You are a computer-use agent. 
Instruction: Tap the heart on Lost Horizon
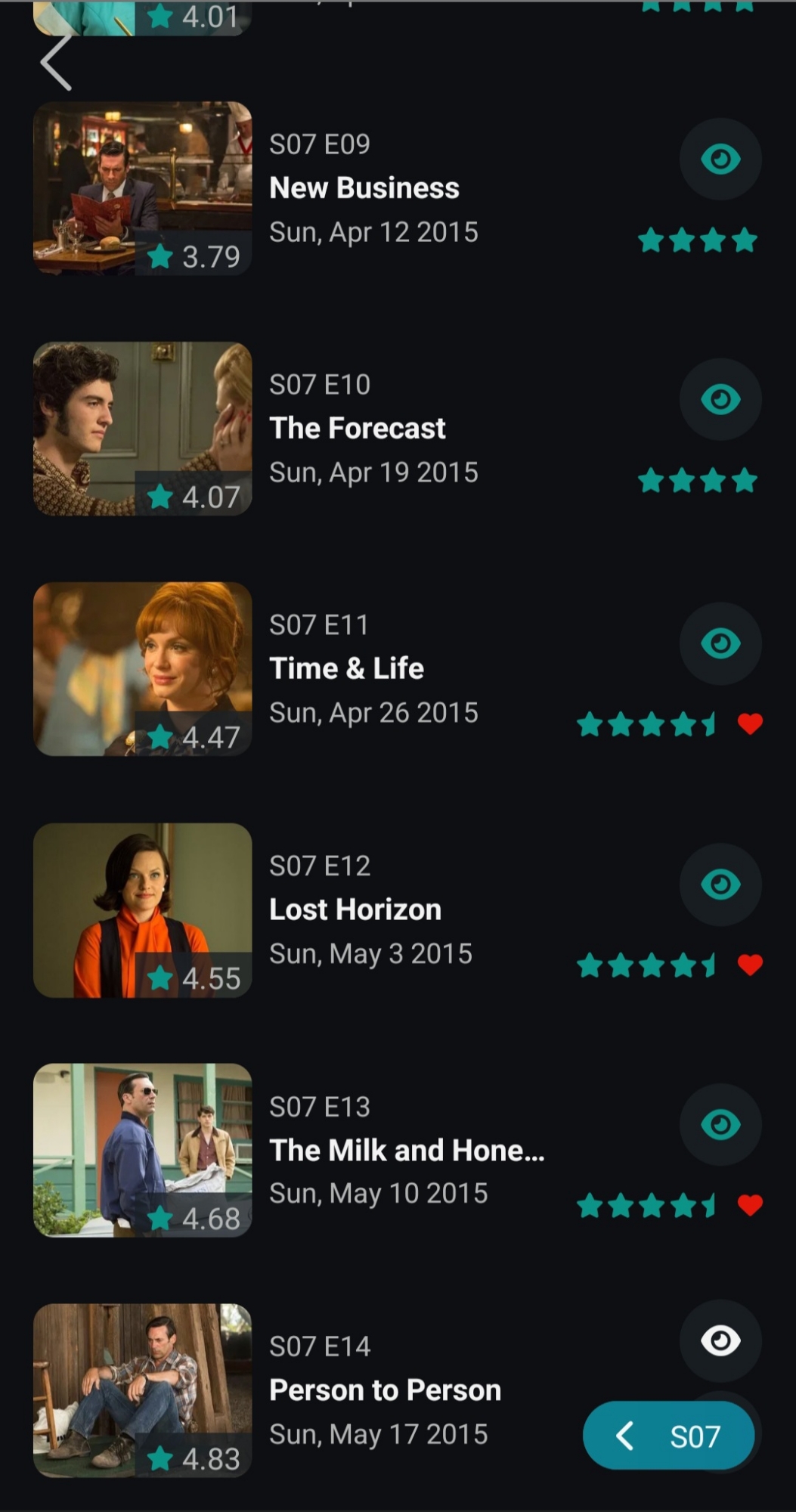(x=750, y=965)
